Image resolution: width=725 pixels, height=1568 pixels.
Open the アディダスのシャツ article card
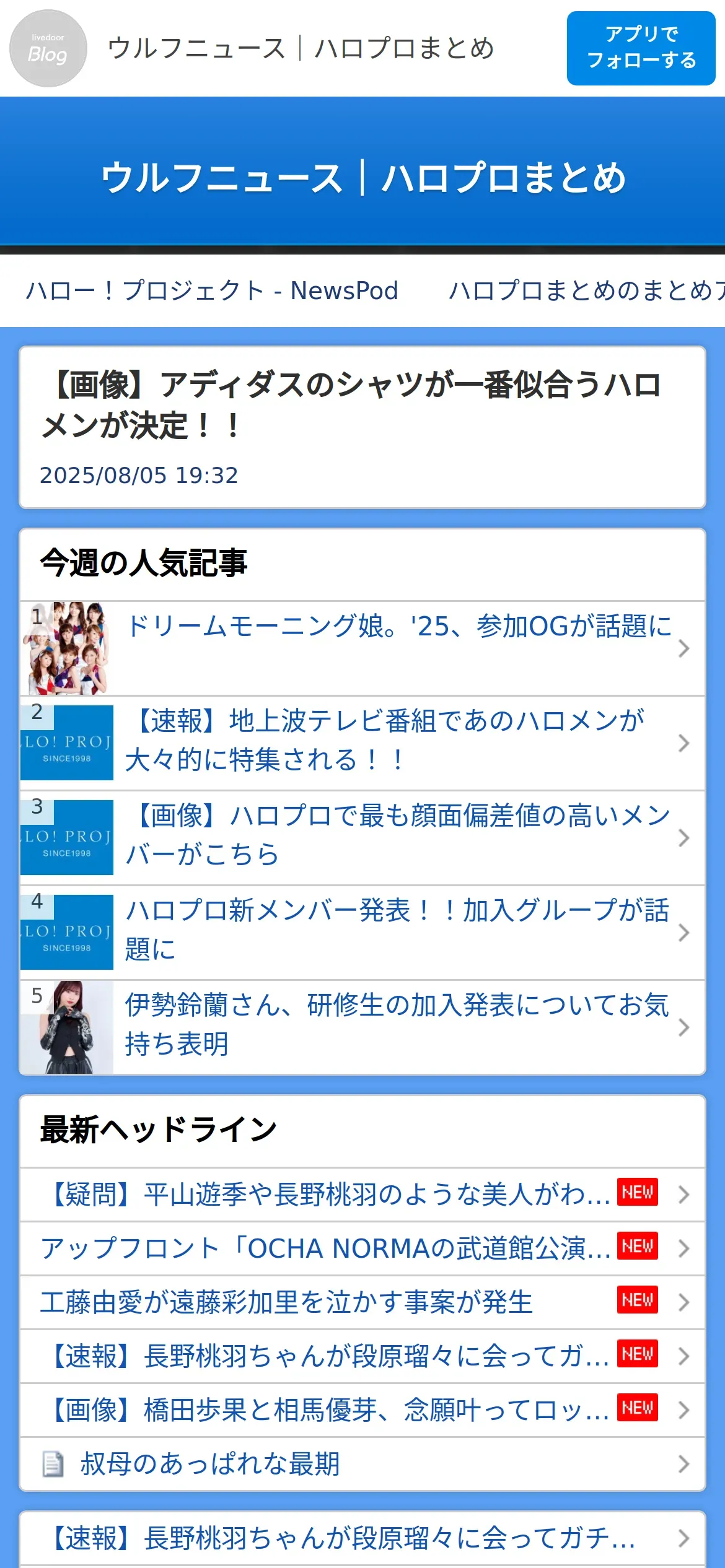click(x=362, y=427)
